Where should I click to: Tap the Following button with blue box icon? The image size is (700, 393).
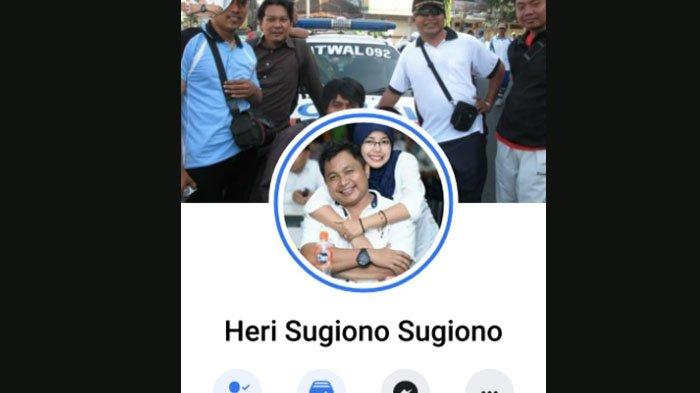coord(321,382)
